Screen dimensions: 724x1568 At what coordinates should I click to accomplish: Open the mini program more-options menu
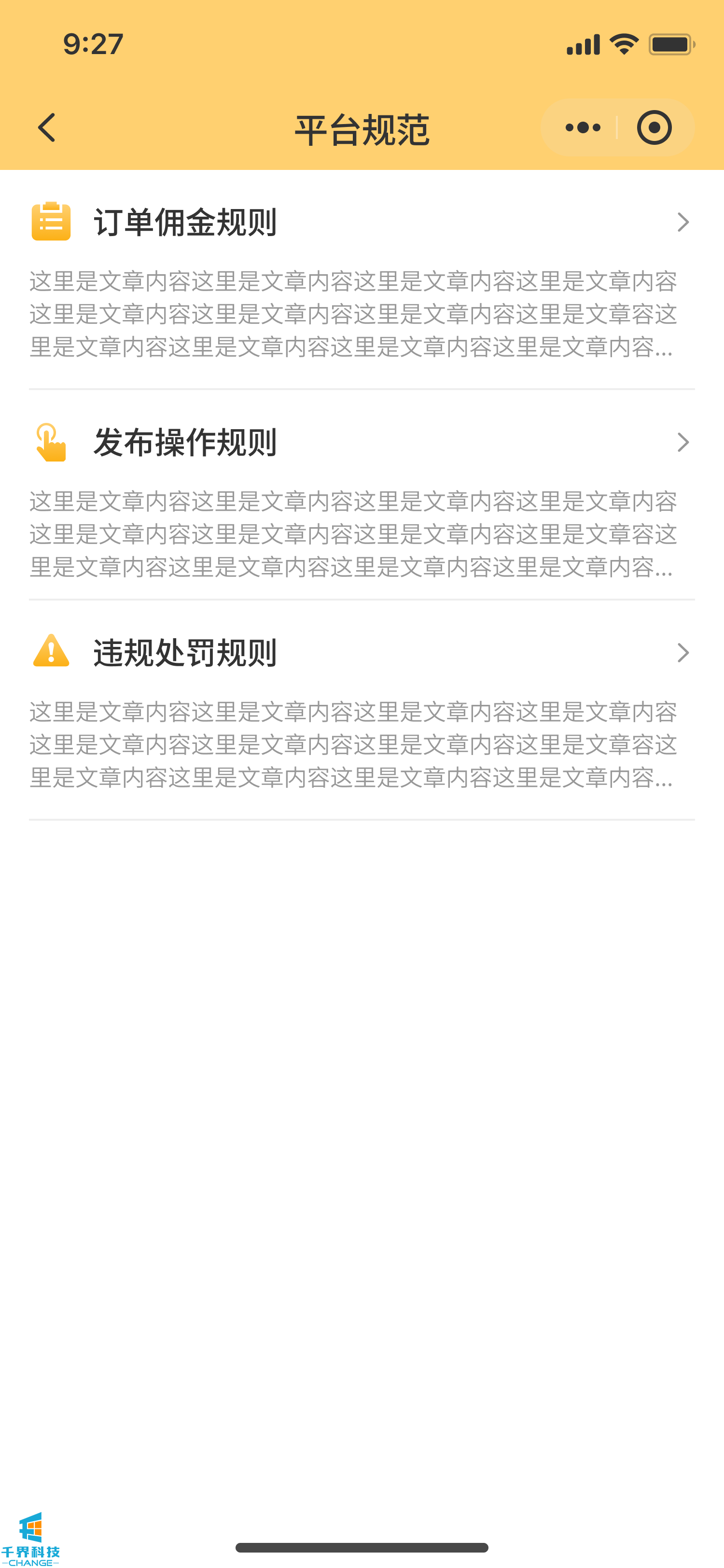coord(582,128)
